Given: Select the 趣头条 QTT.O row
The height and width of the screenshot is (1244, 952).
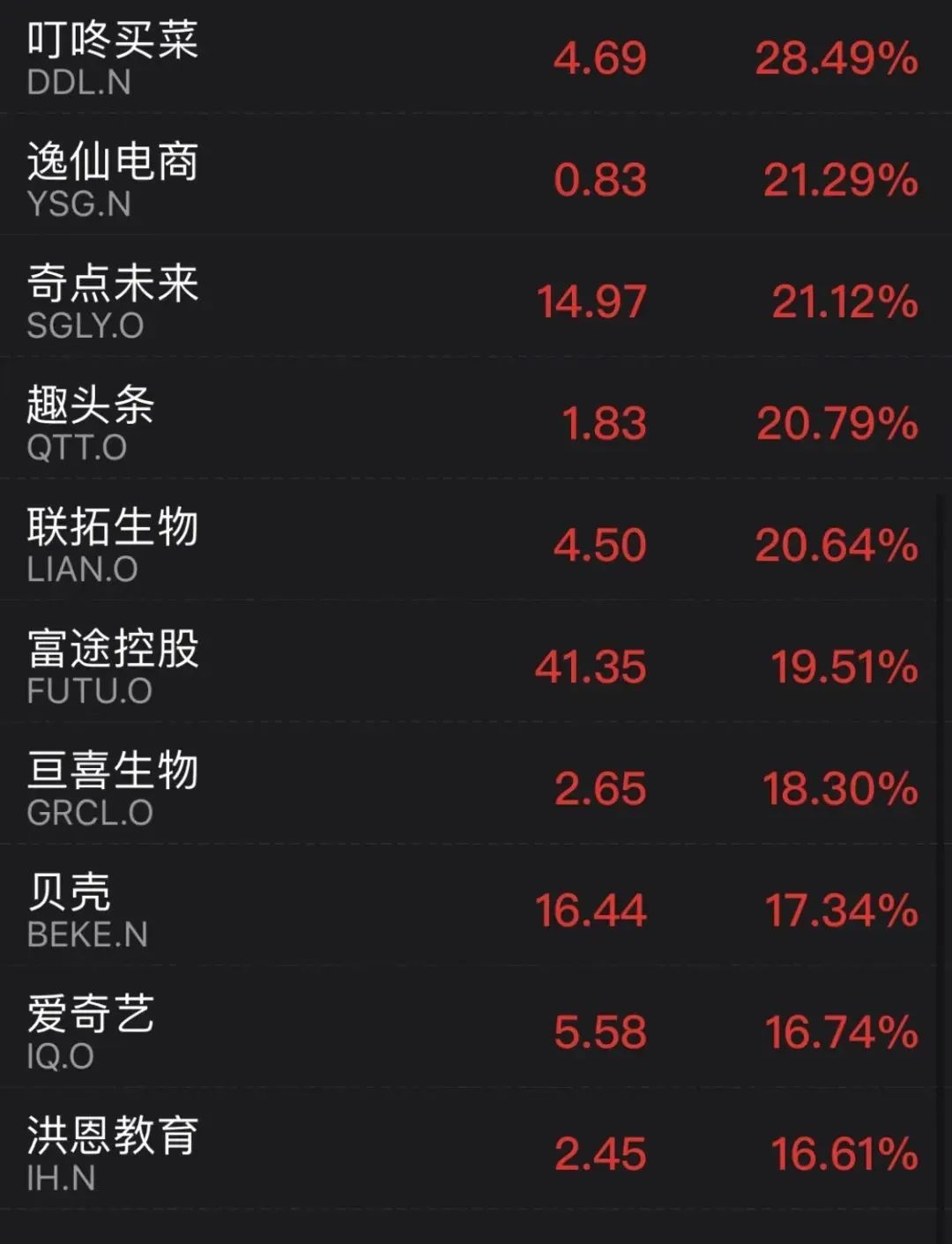Looking at the screenshot, I should pyautogui.click(x=91, y=423).
